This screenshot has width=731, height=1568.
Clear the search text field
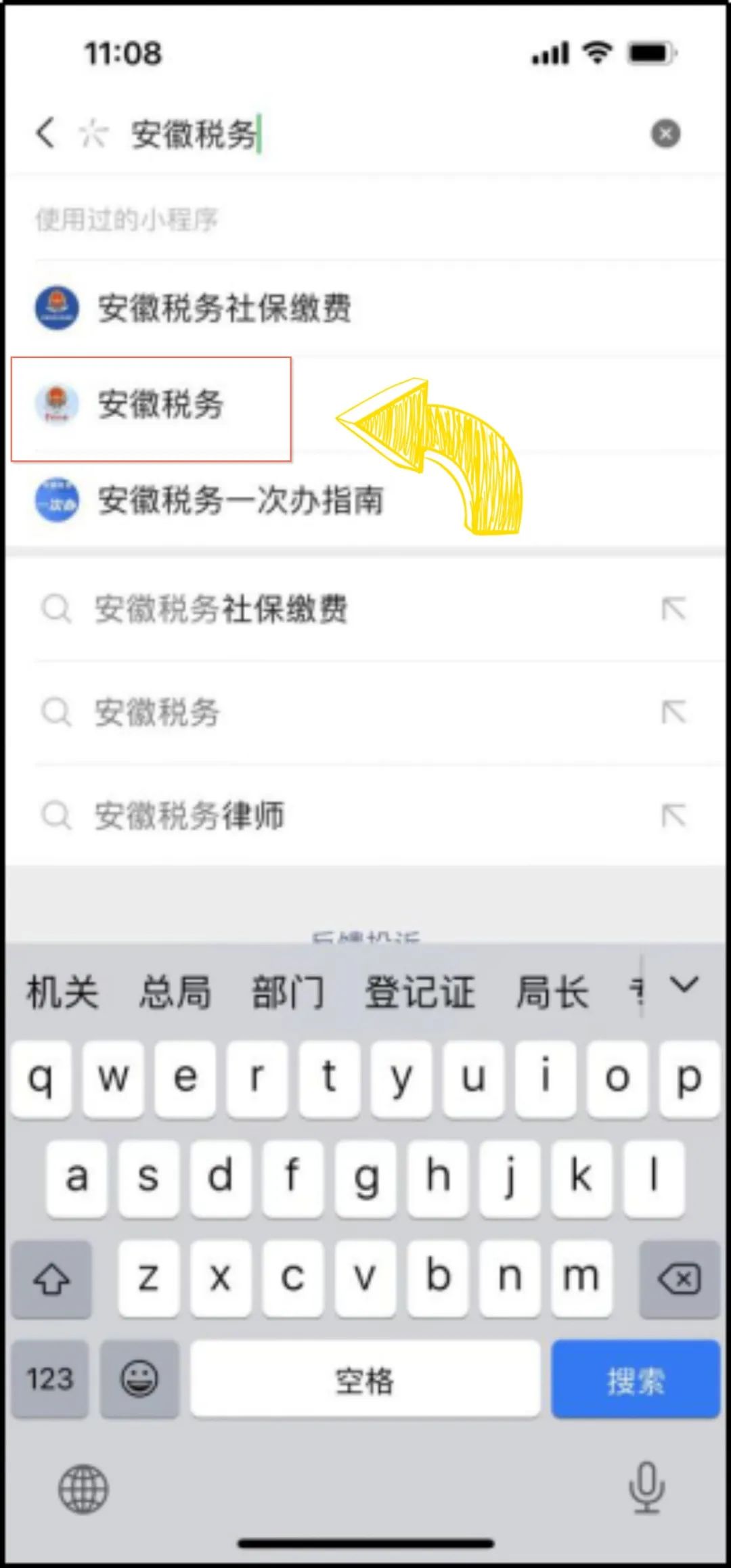pos(665,133)
